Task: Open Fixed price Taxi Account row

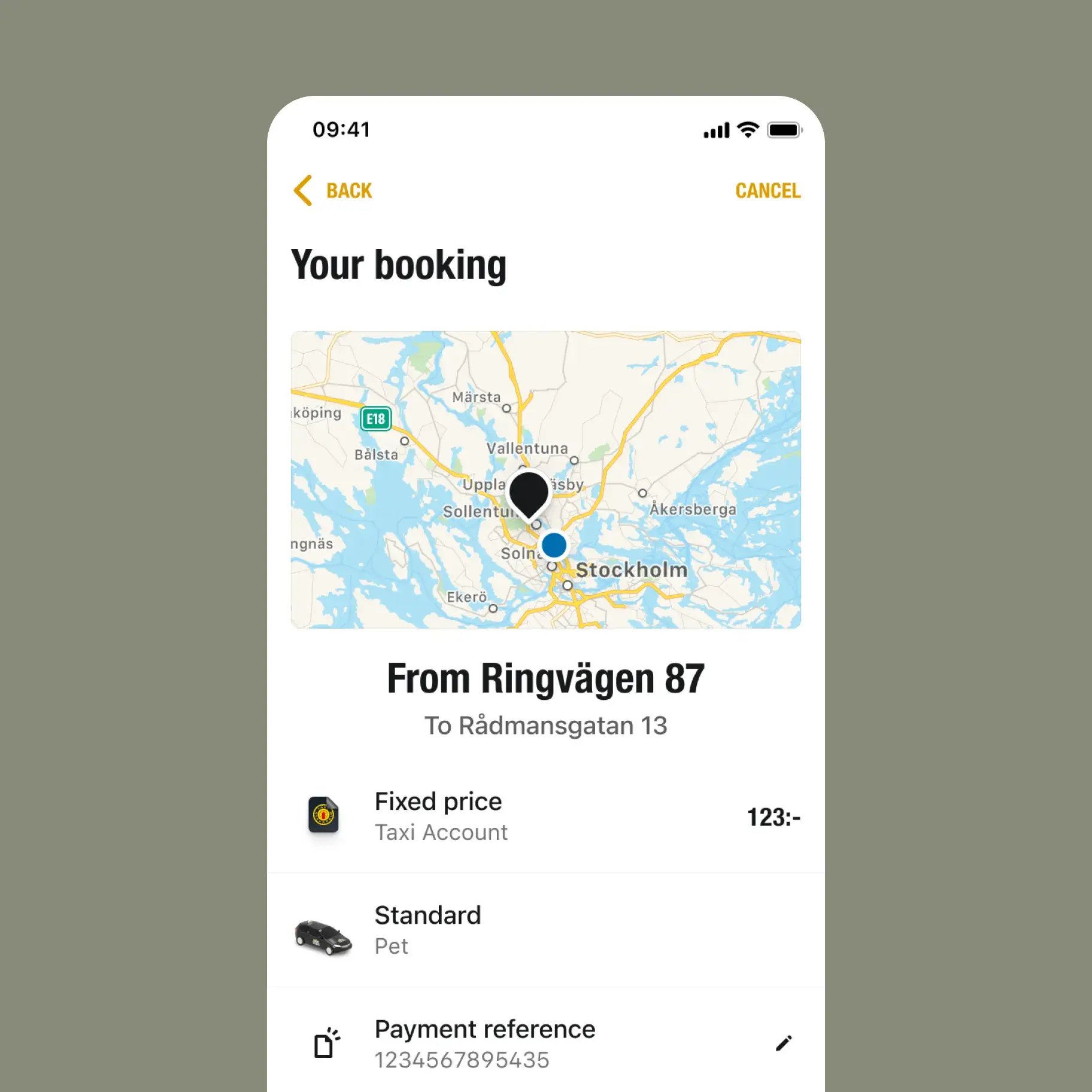Action: (x=545, y=816)
